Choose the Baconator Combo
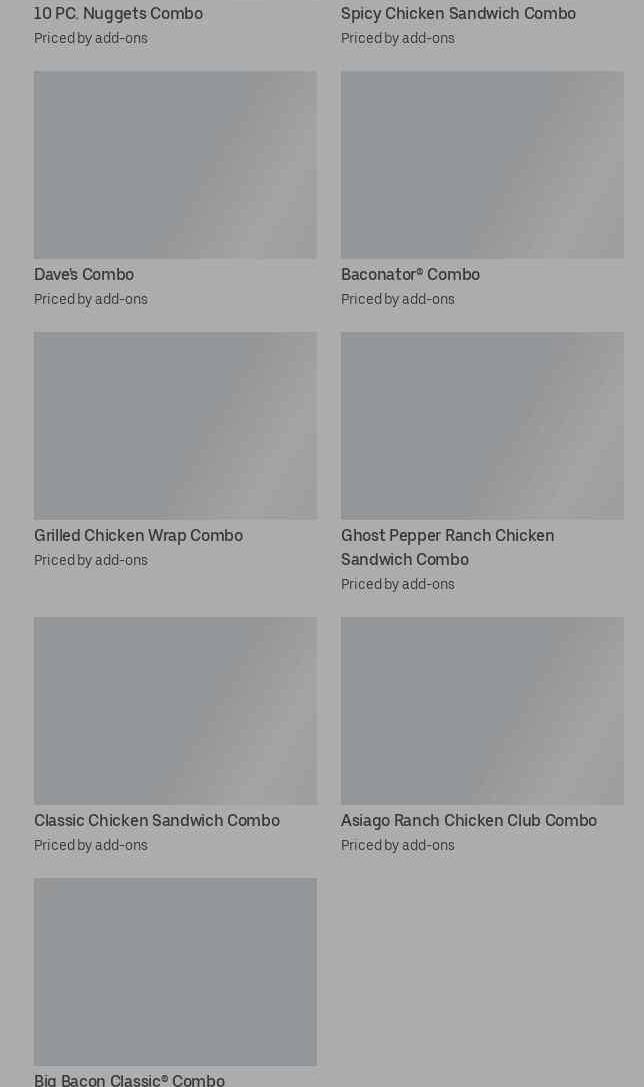Viewport: 644px width, 1087px height. [482, 188]
